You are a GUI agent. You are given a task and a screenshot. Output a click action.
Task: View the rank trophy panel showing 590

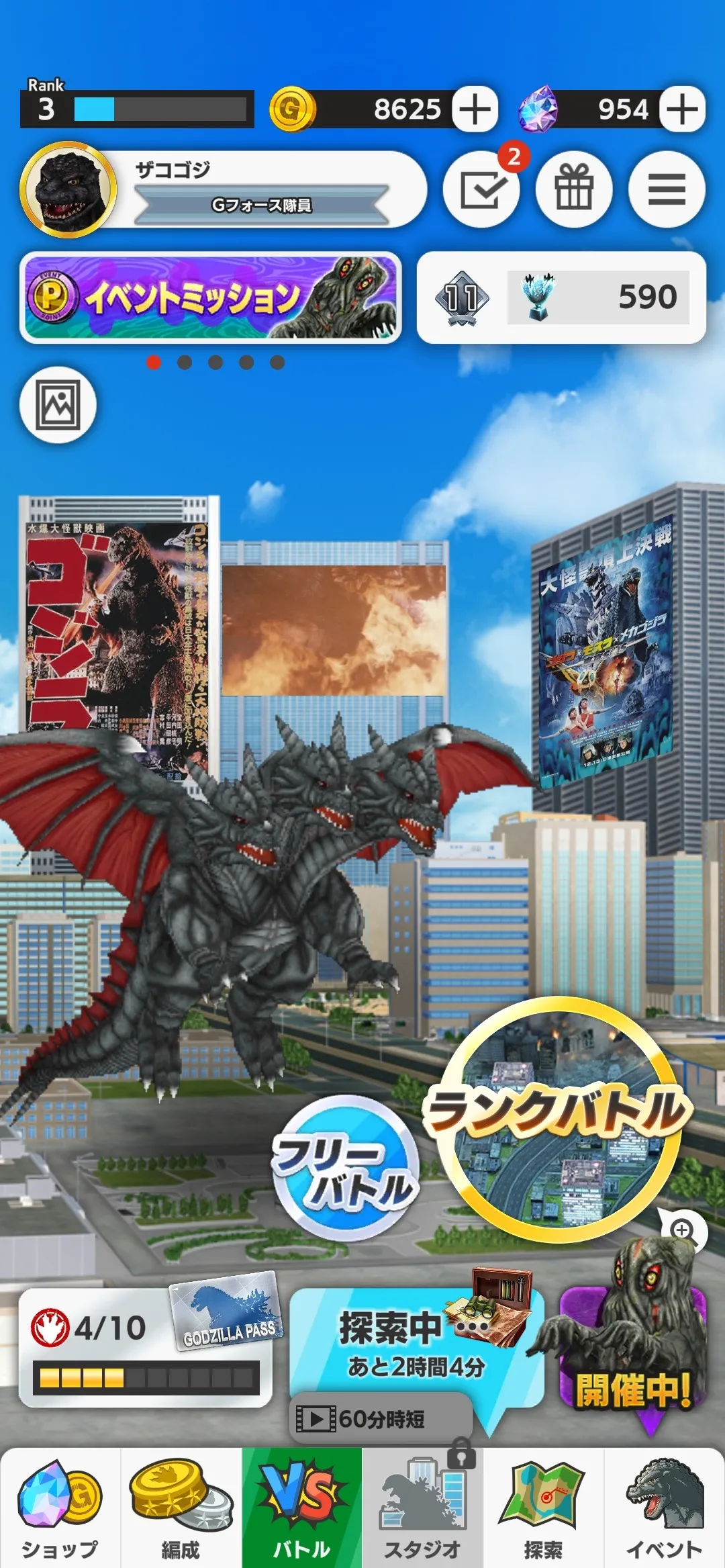coord(561,297)
